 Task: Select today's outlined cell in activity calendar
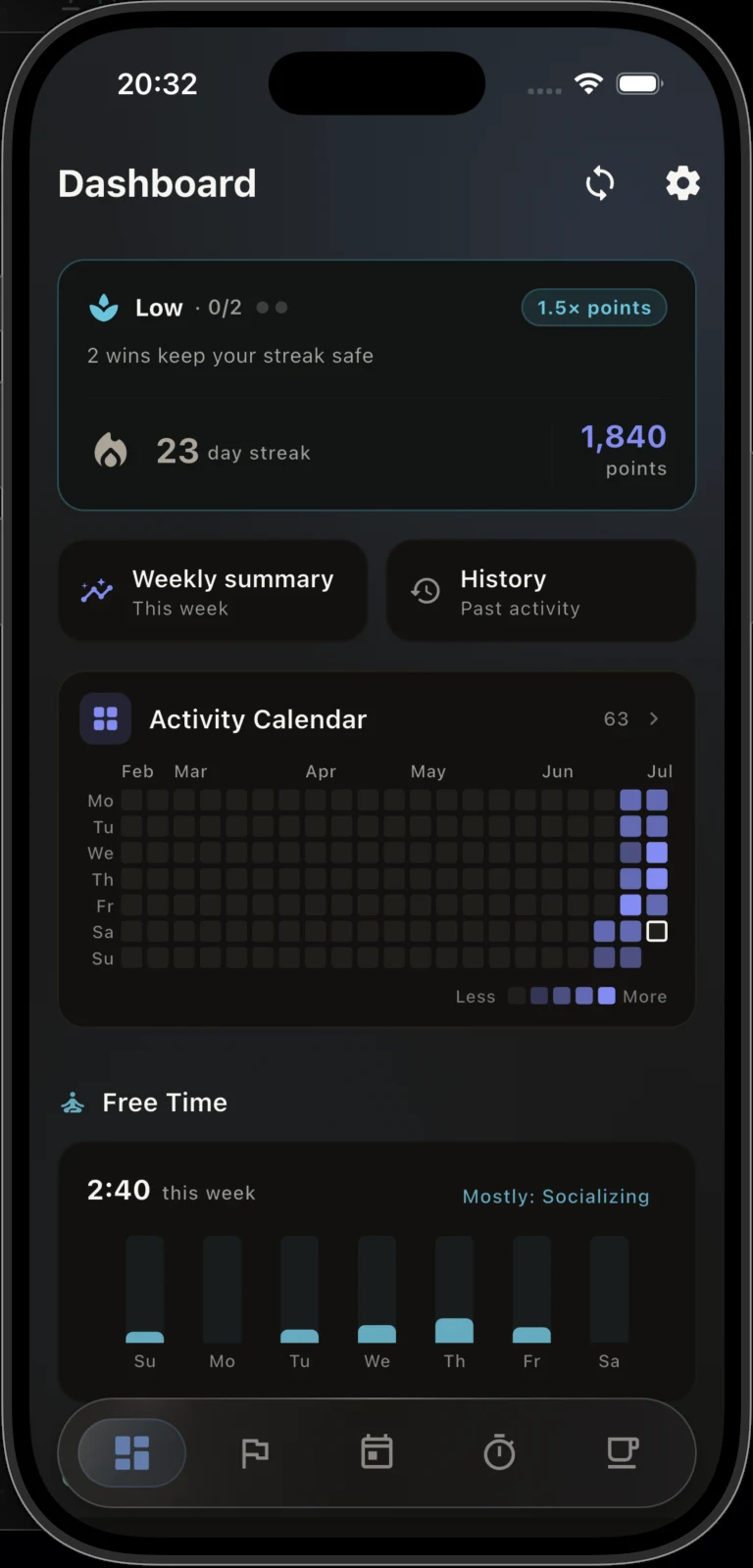[x=657, y=931]
